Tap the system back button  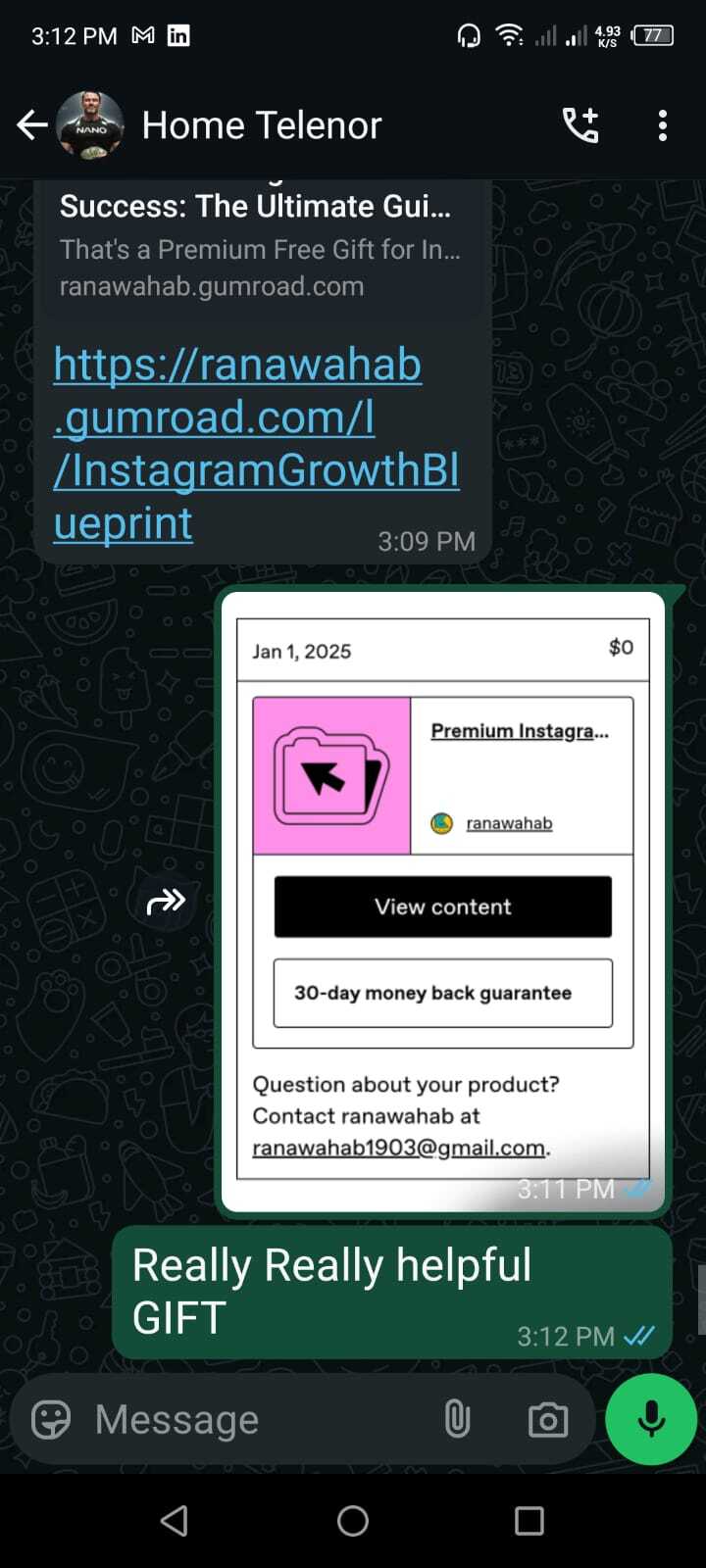coord(175,1521)
